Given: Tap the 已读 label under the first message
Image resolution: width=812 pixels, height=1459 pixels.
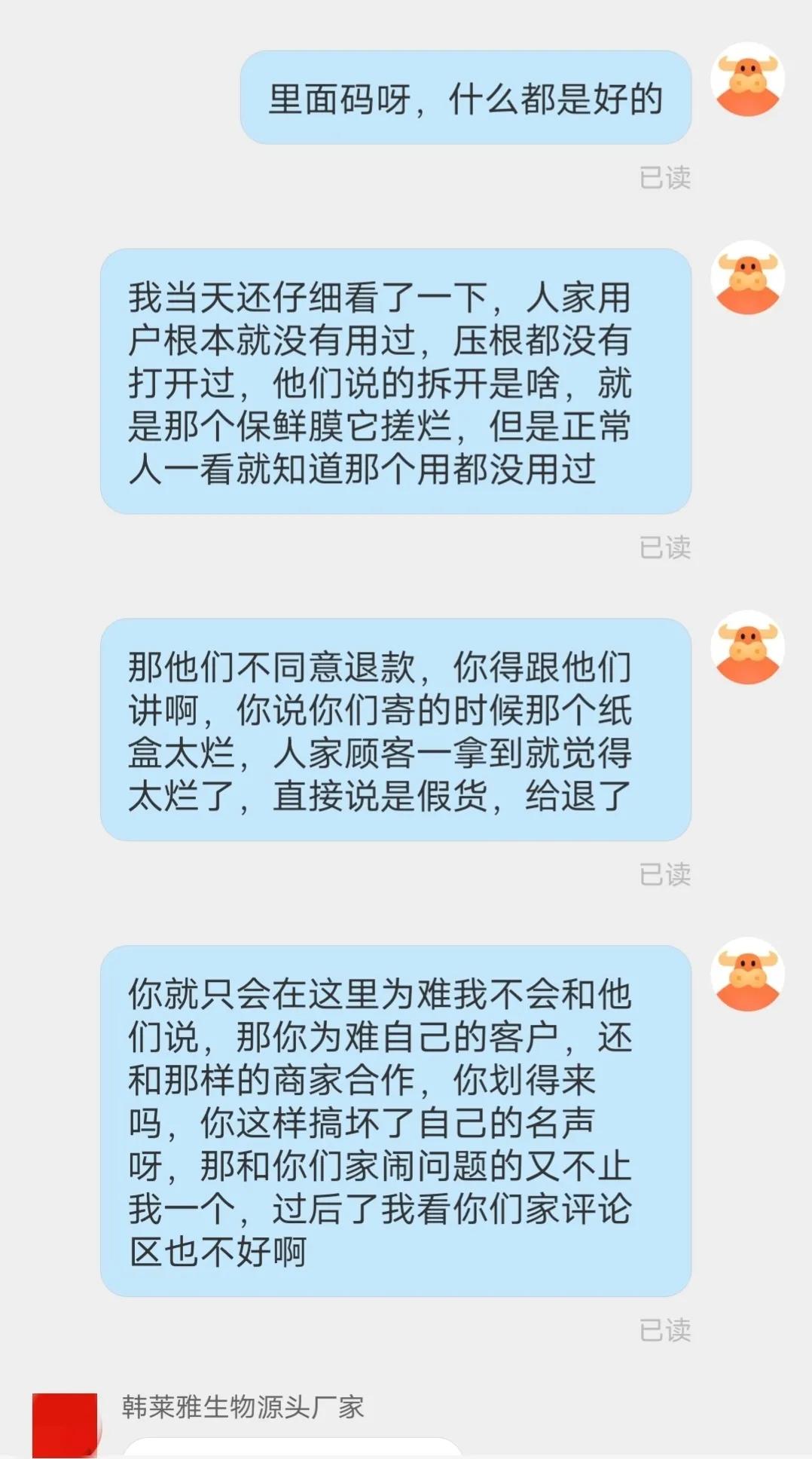Looking at the screenshot, I should click(x=666, y=177).
